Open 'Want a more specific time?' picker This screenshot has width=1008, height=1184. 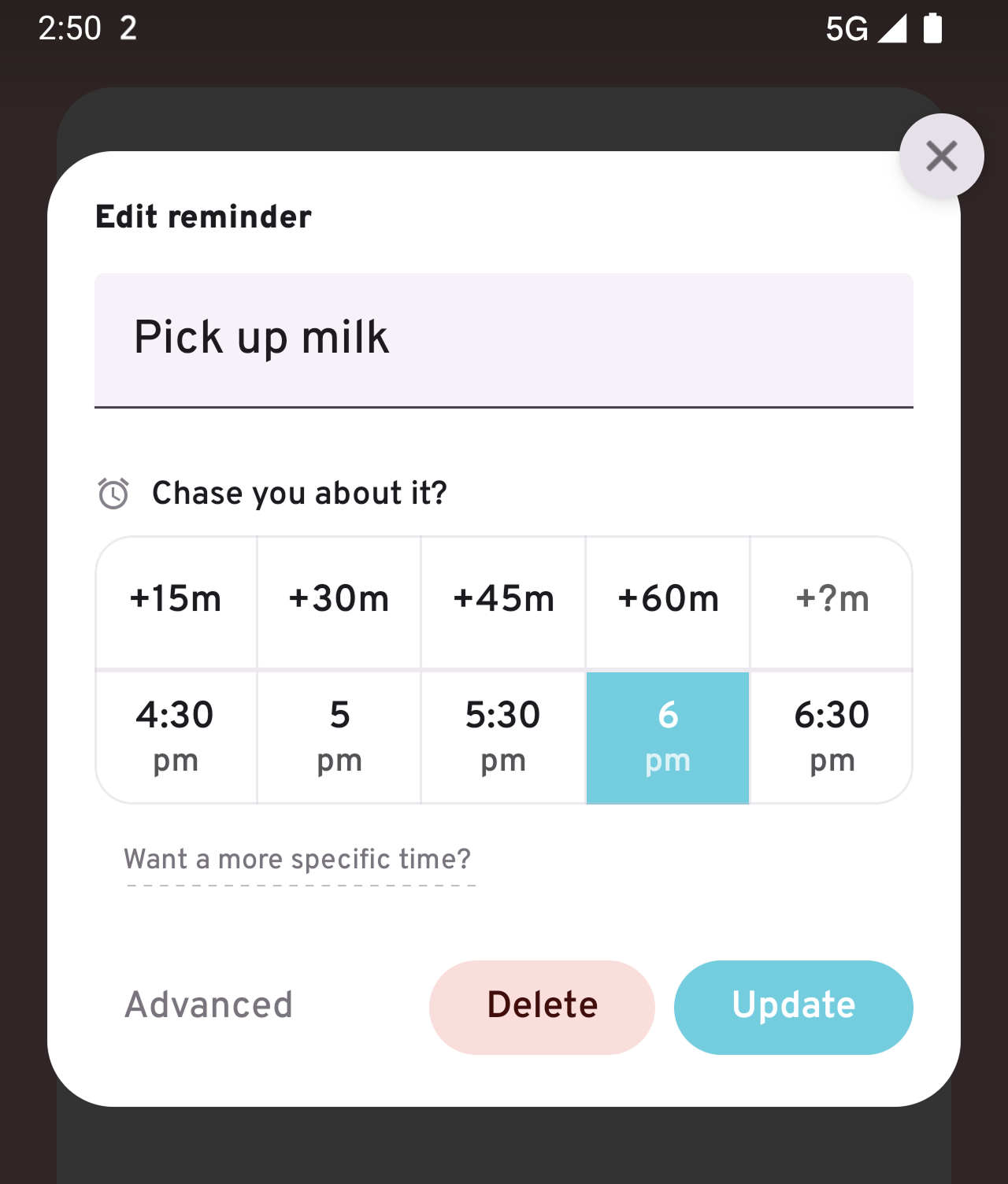[298, 860]
